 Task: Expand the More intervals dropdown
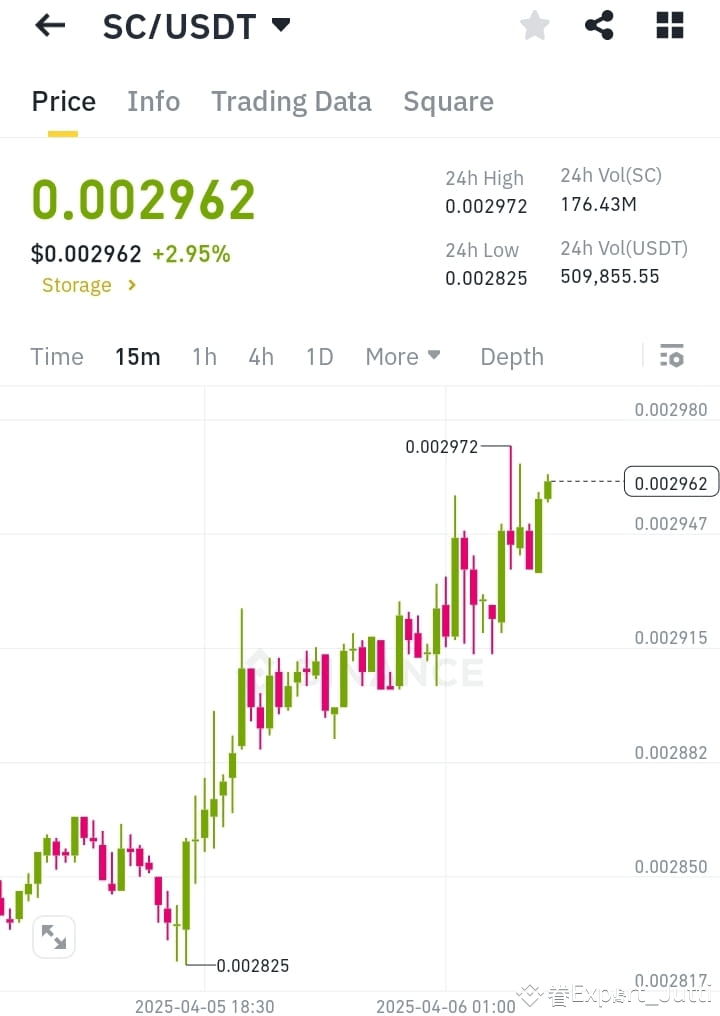coord(402,356)
